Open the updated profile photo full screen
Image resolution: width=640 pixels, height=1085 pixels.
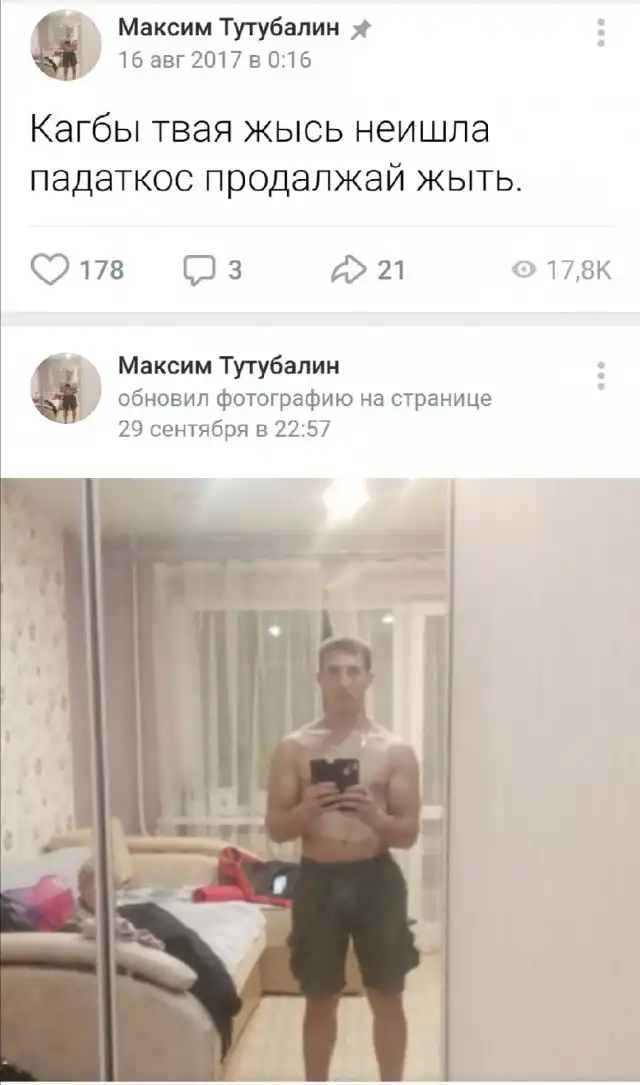(320, 780)
